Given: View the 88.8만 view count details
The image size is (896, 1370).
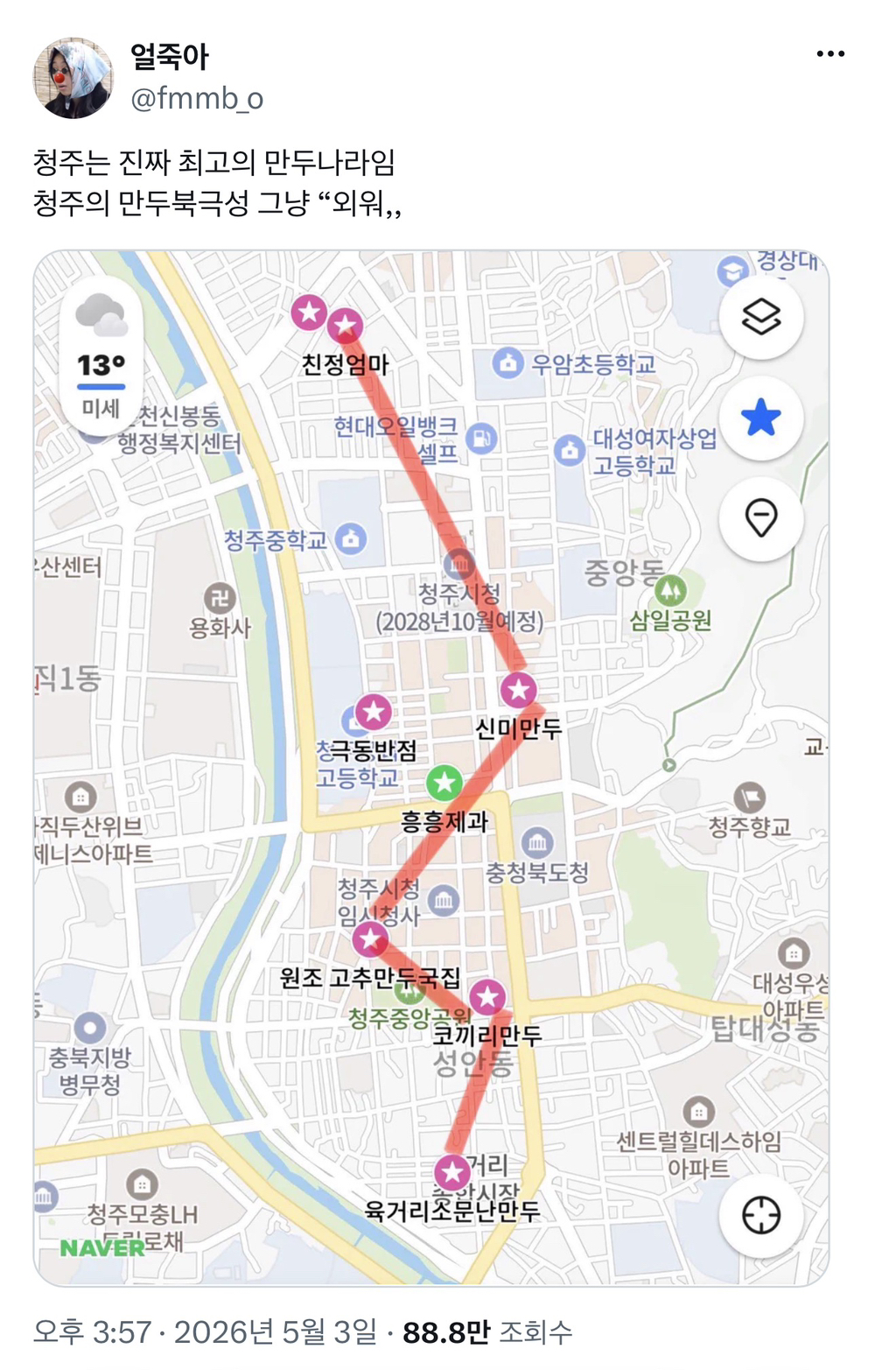Looking at the screenshot, I should pos(486,1331).
